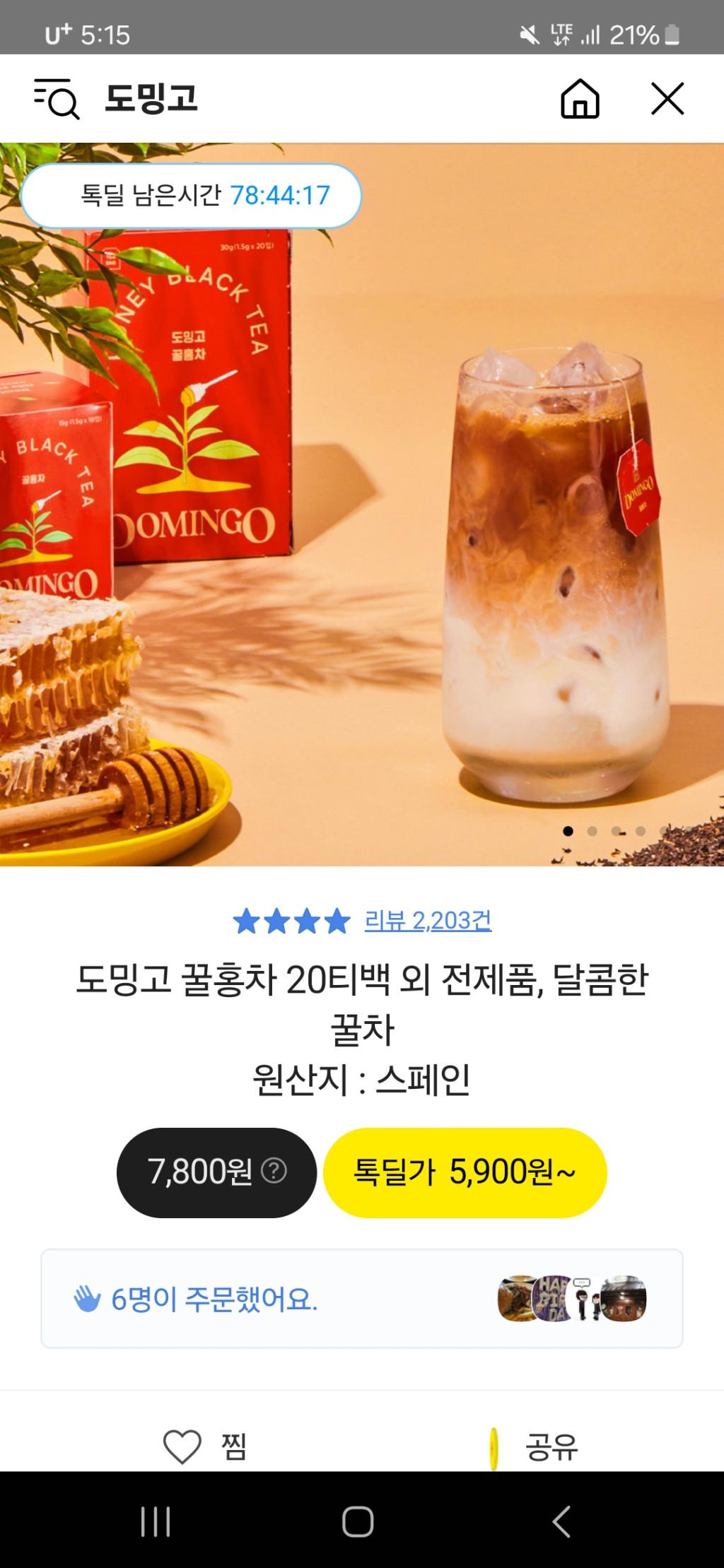Tap the 톡딜가 5,900원~ button
This screenshot has height=1568, width=724.
(x=465, y=1172)
